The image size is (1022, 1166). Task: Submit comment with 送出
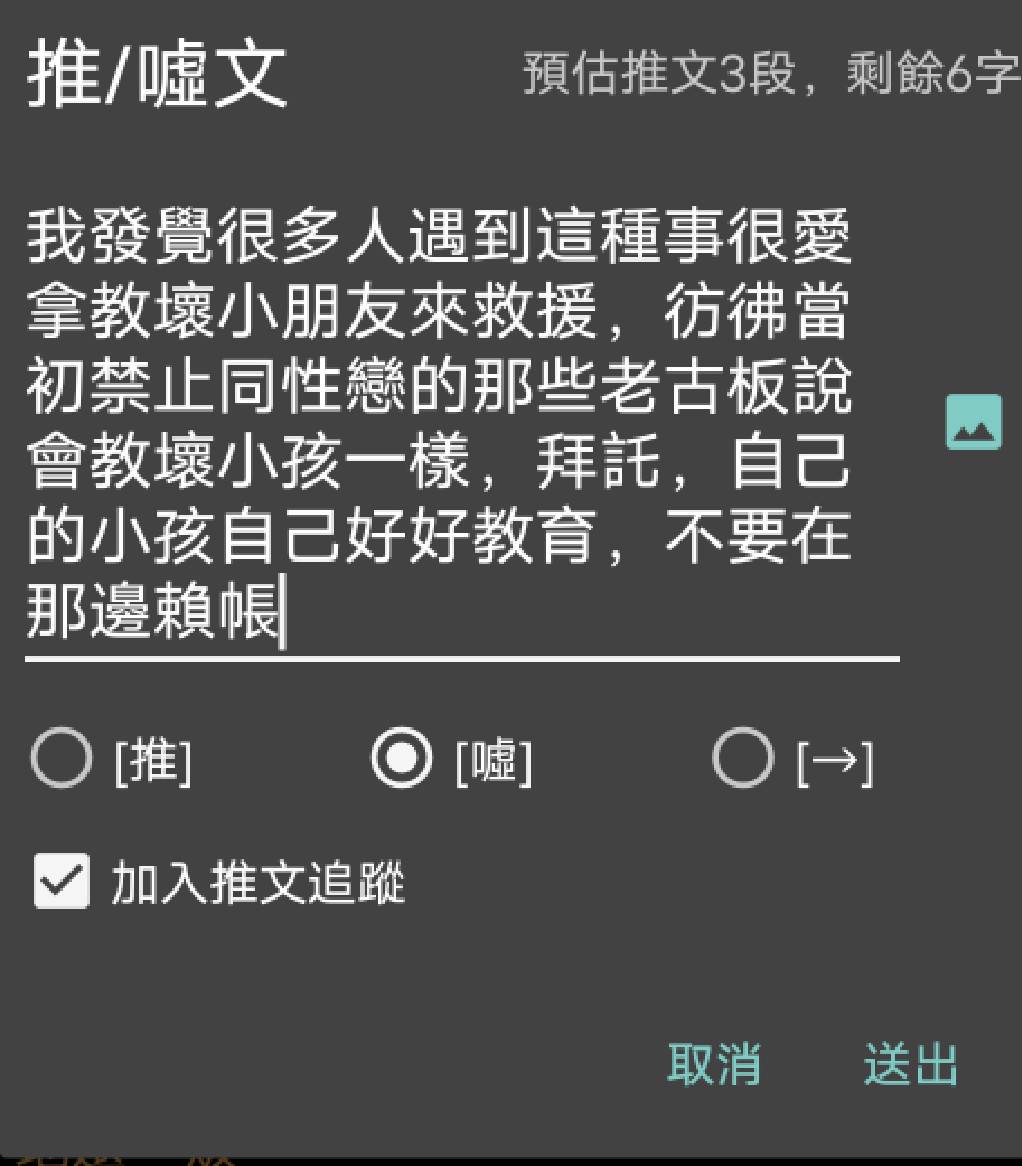[910, 1063]
